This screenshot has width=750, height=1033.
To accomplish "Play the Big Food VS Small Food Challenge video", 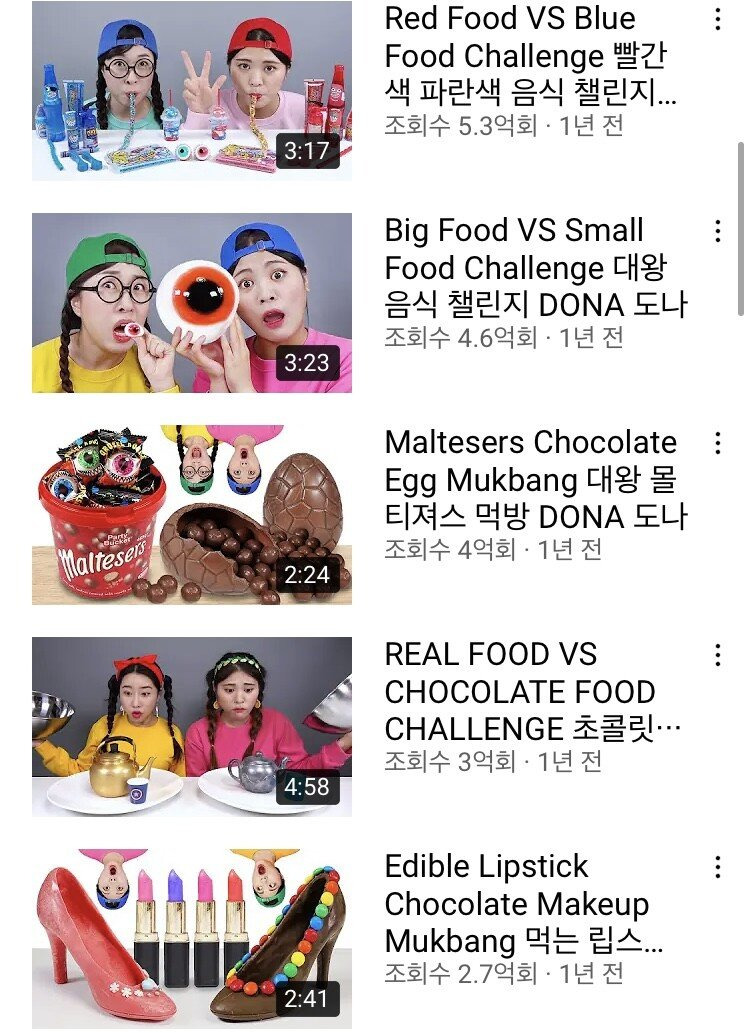I will pos(192,303).
